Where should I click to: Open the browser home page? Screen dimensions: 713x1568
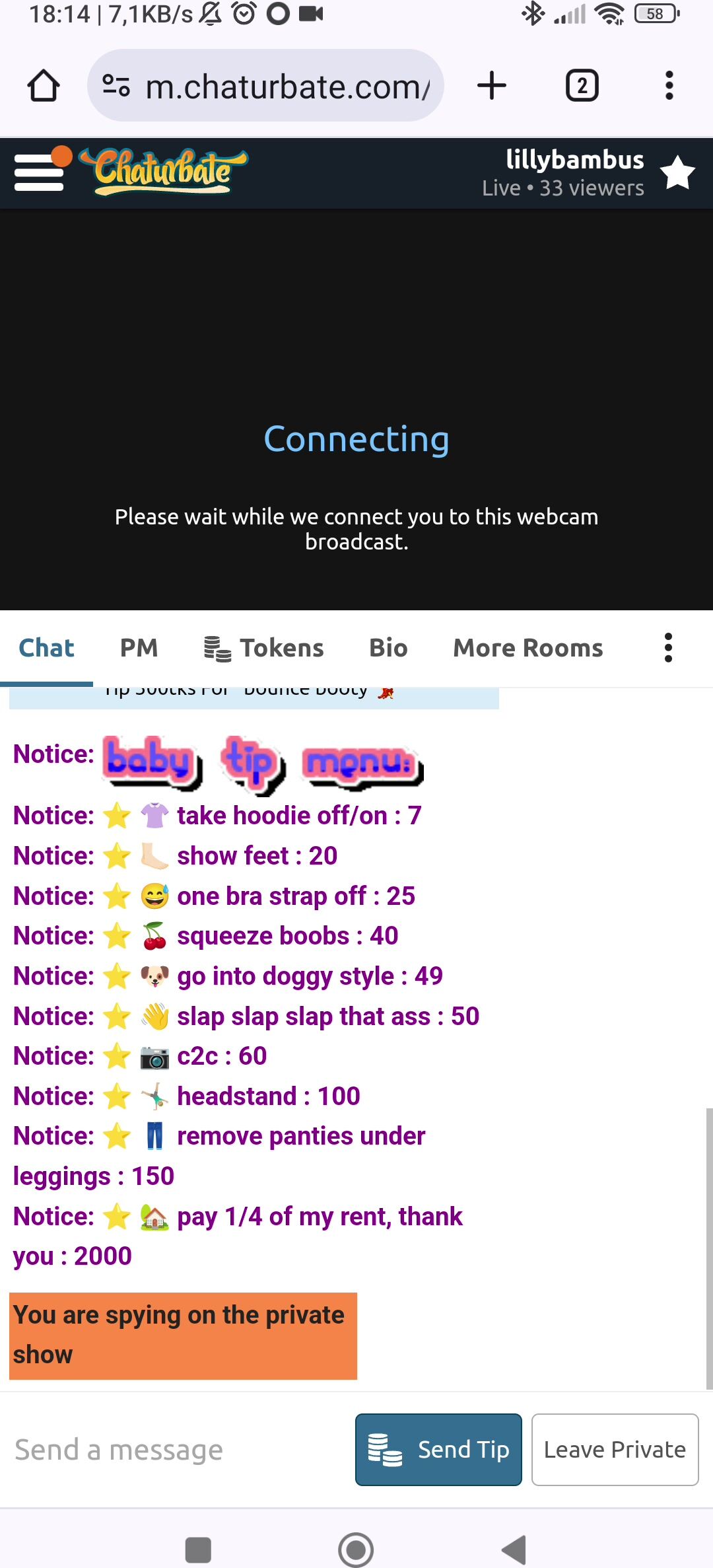(44, 86)
